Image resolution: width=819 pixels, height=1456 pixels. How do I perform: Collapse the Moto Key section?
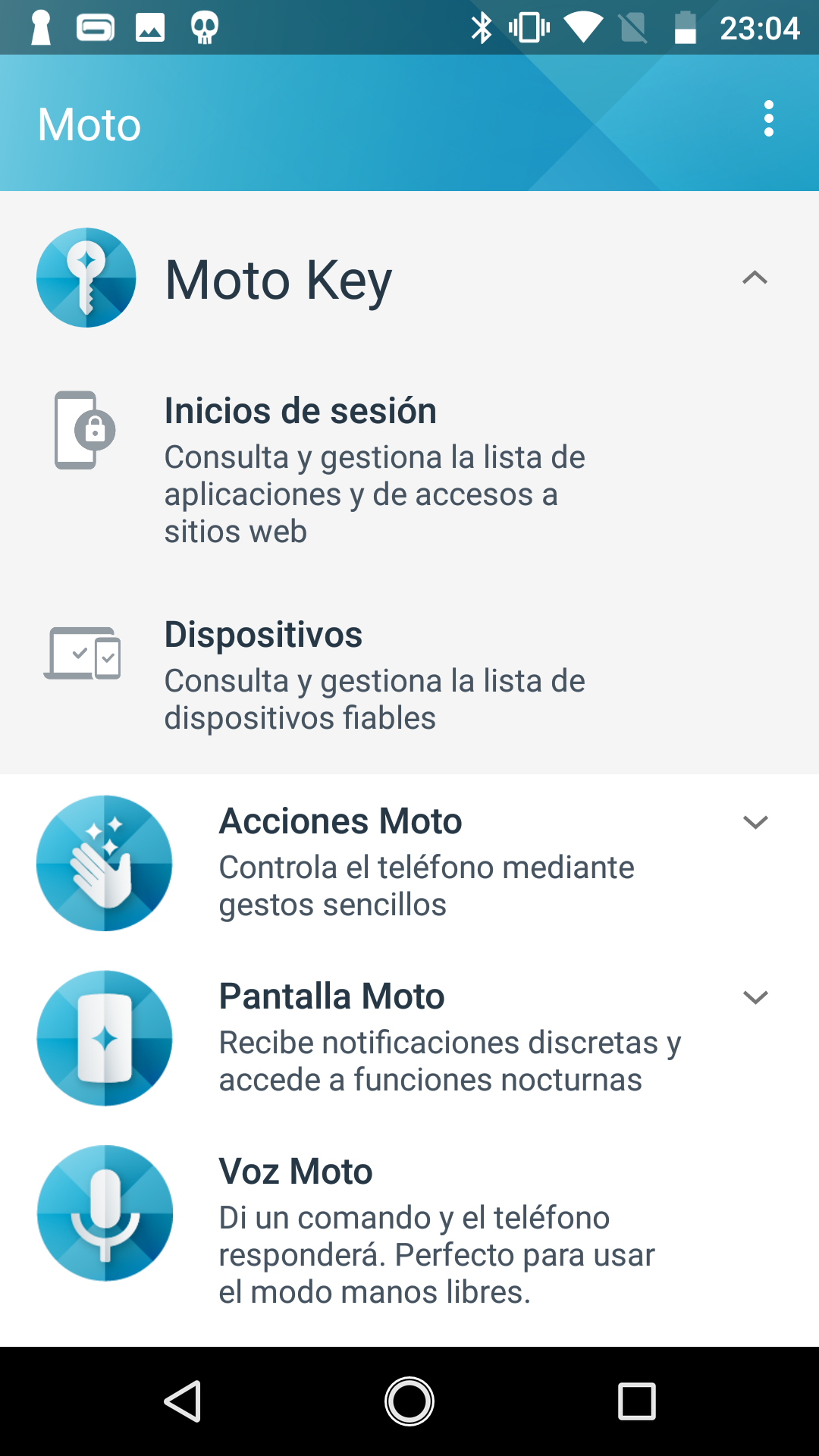(755, 278)
